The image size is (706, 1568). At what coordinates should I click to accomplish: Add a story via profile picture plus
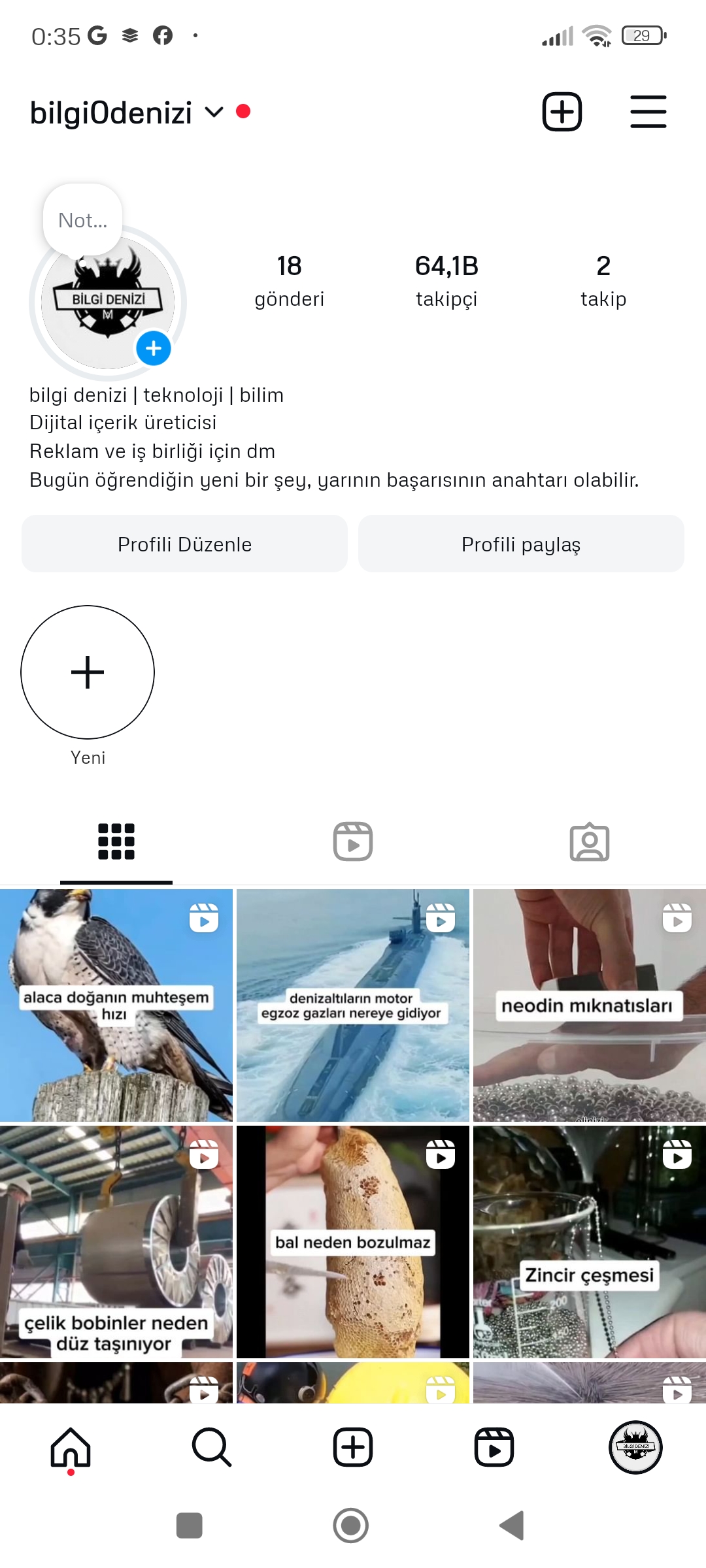click(154, 348)
